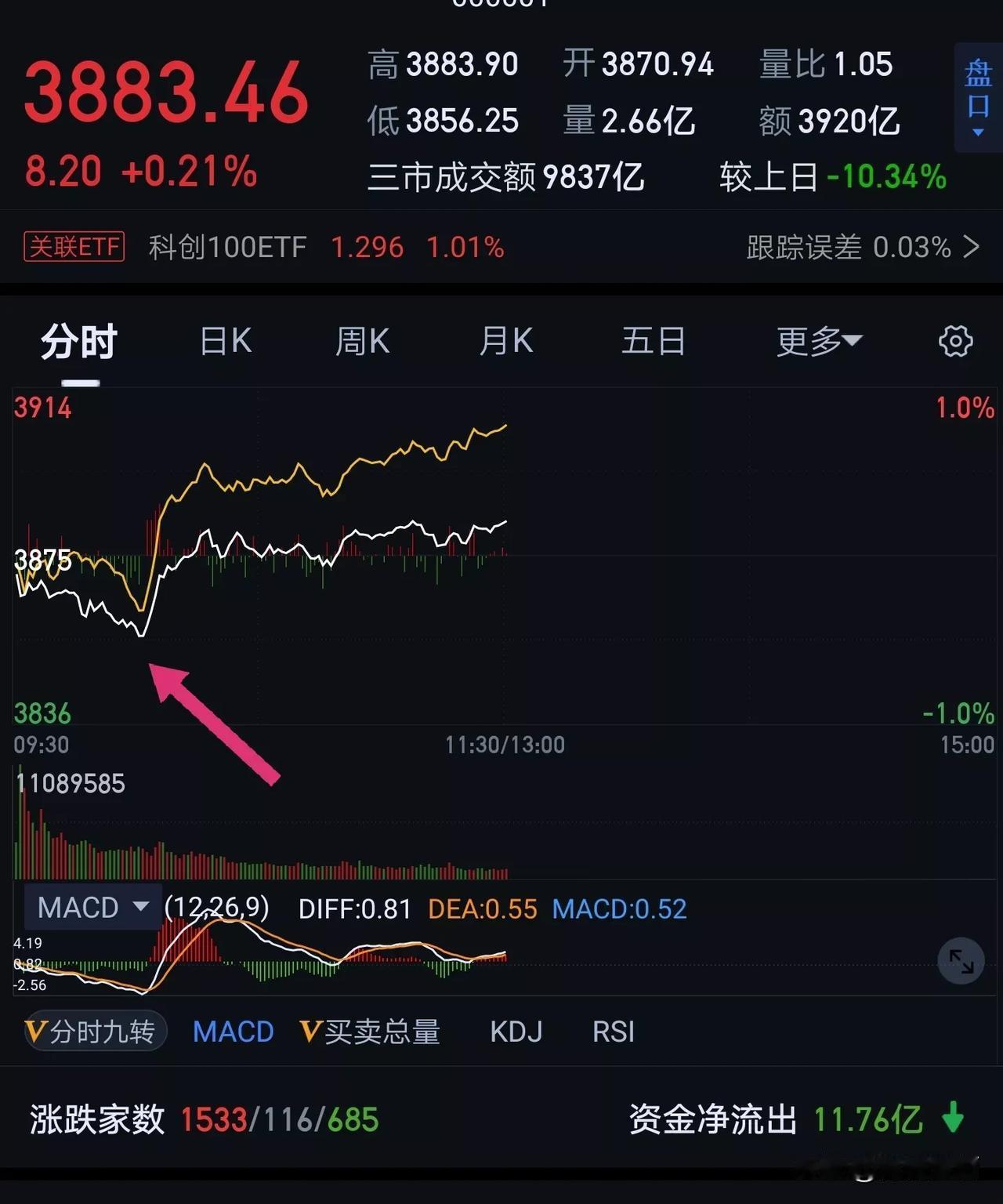Open the chart settings gear icon
The height and width of the screenshot is (1204, 1003).
click(954, 341)
